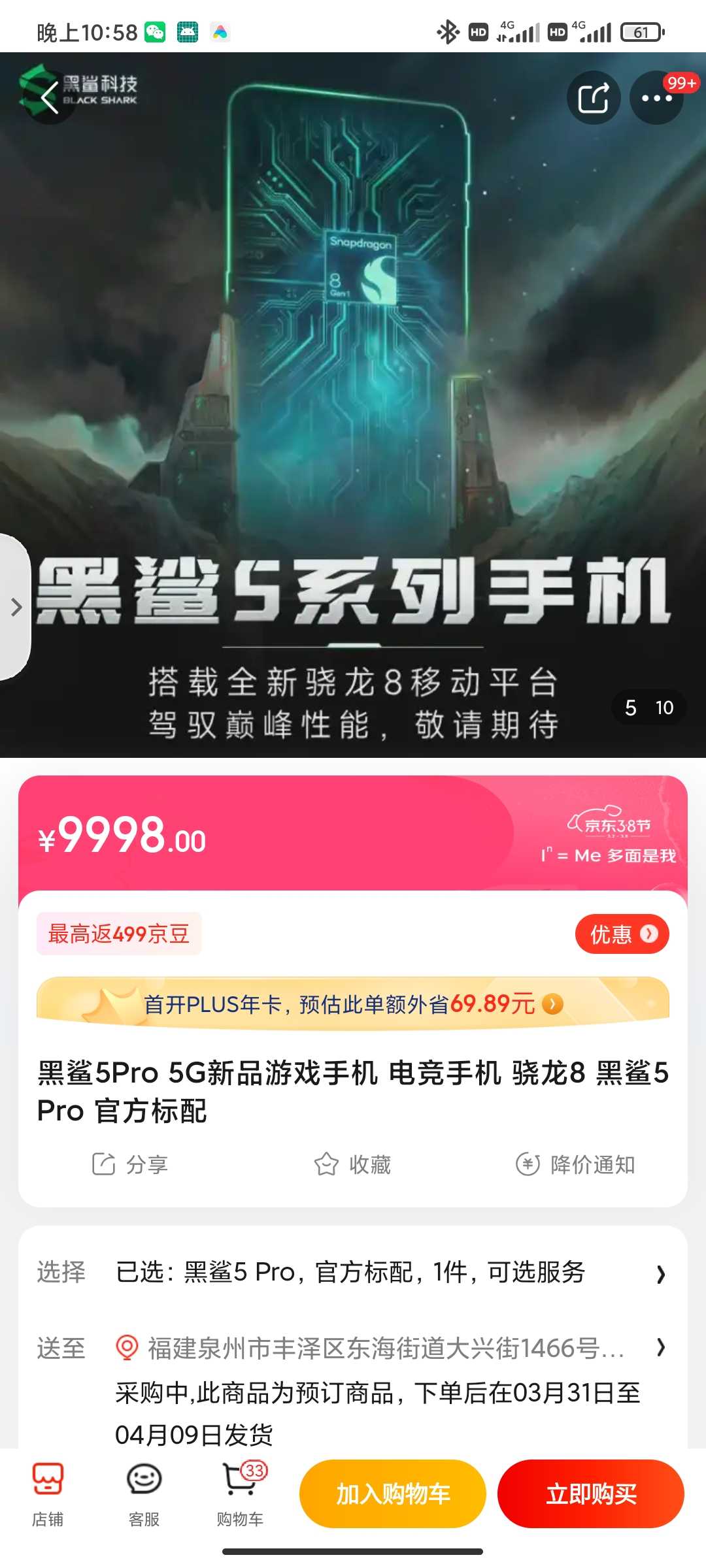Expand the left edge side handle
Viewport: 706px width, 1568px height.
[16, 608]
